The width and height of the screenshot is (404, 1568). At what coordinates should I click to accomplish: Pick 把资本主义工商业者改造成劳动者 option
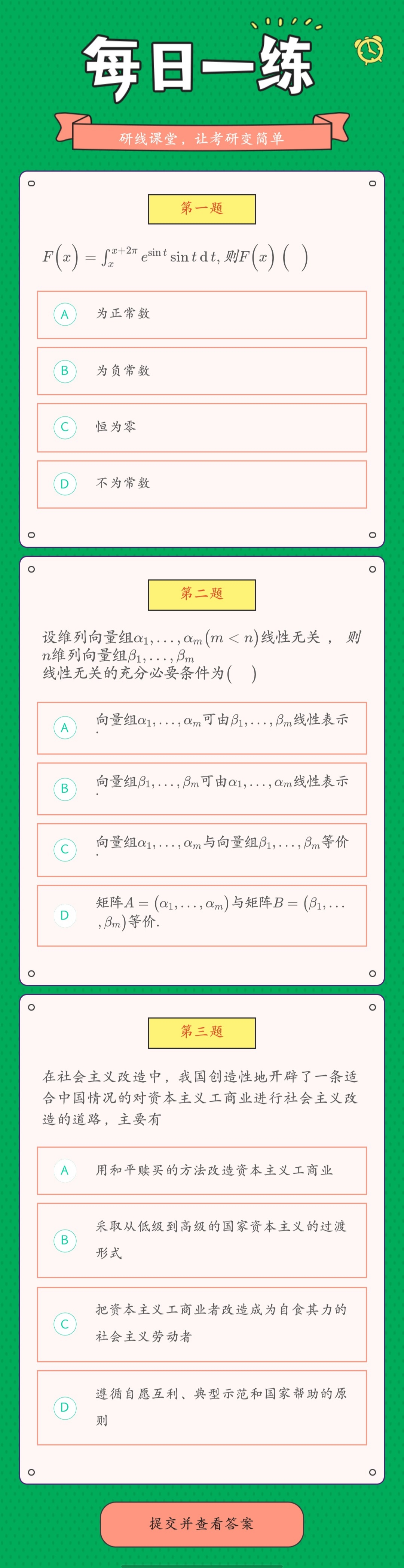pos(201,1323)
